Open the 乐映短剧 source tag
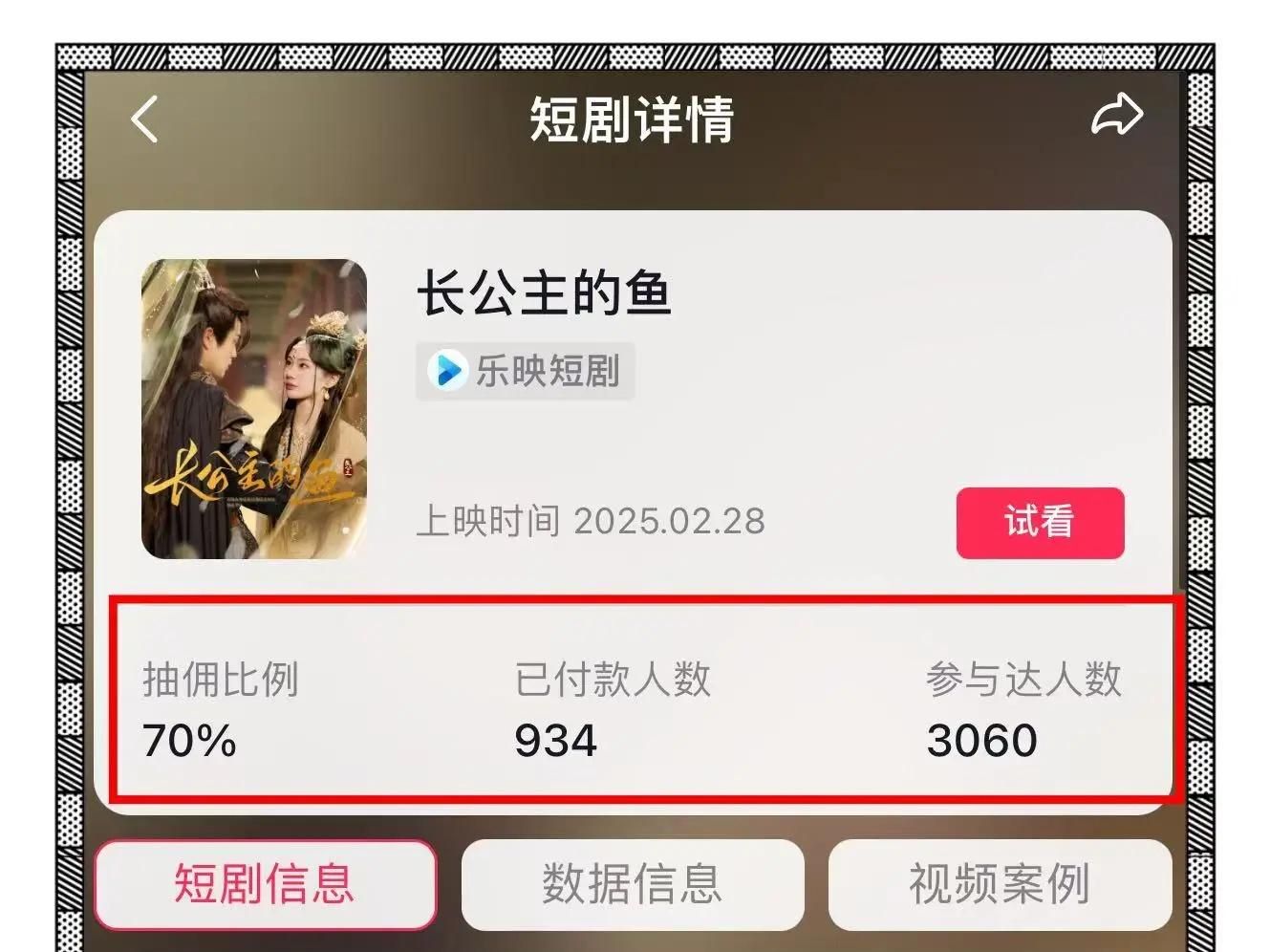This screenshot has height=952, width=1270. pos(526,371)
